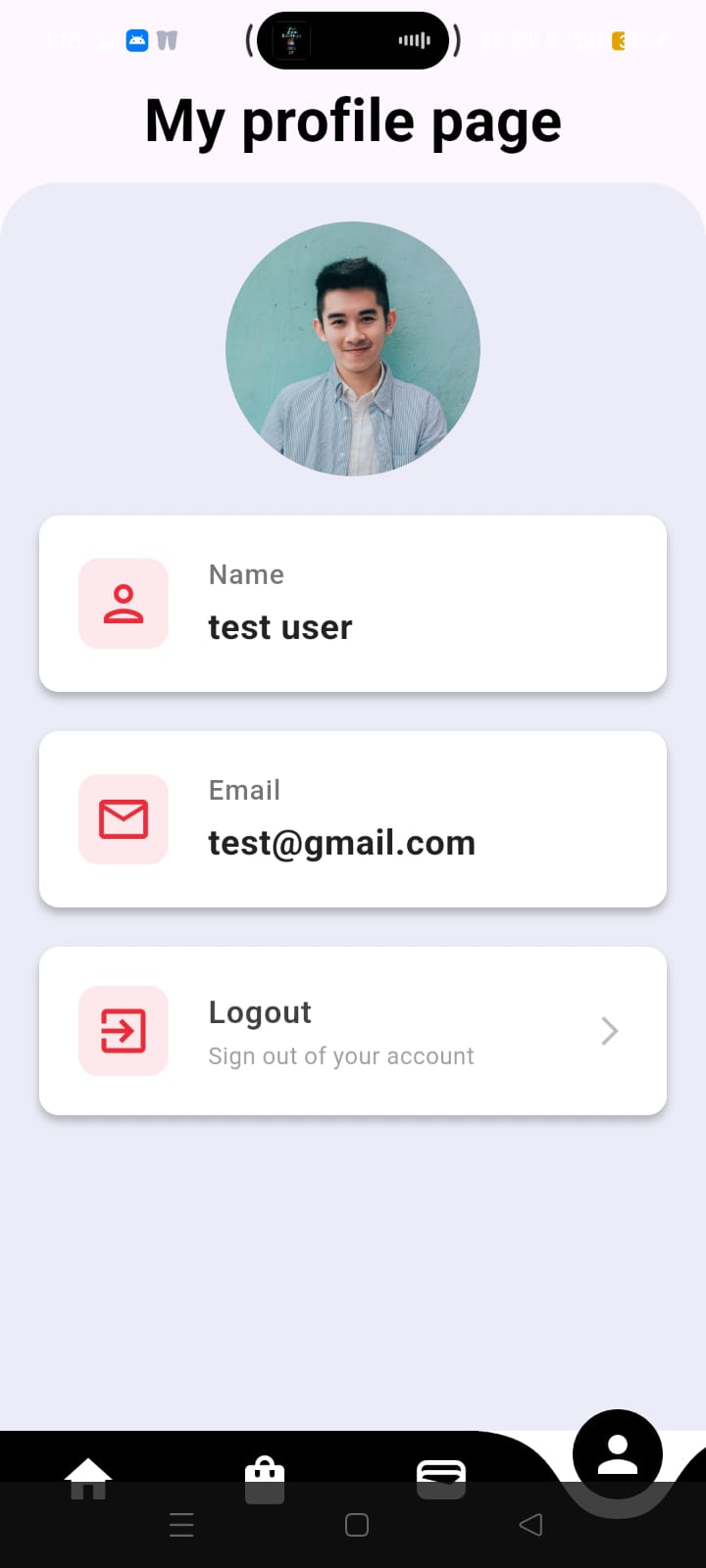The image size is (706, 1568).
Task: Log out of your account
Action: tap(353, 1031)
